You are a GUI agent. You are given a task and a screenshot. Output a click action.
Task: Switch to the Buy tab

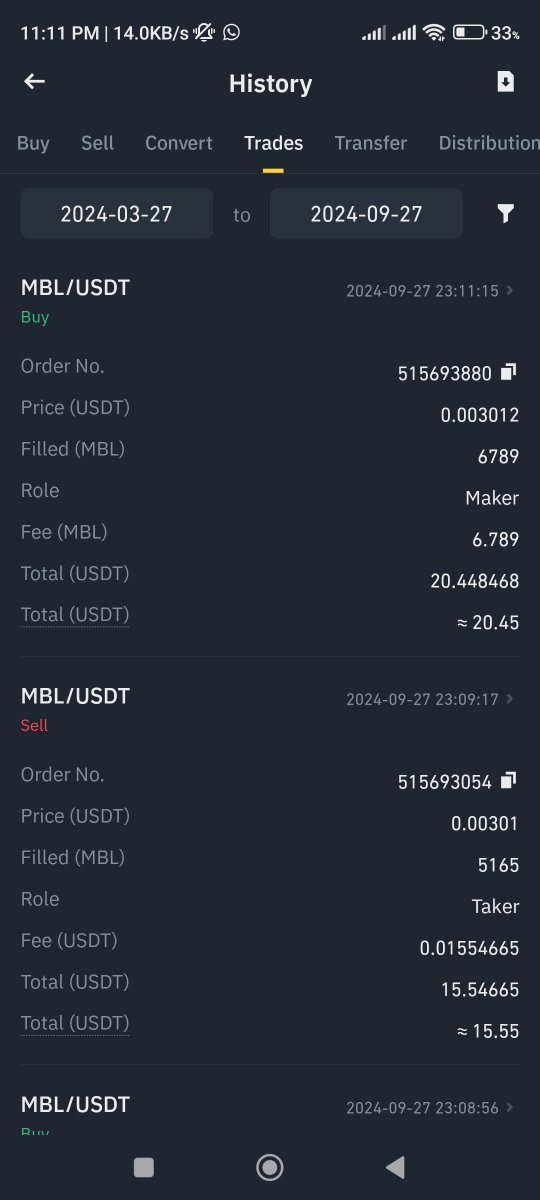(33, 143)
